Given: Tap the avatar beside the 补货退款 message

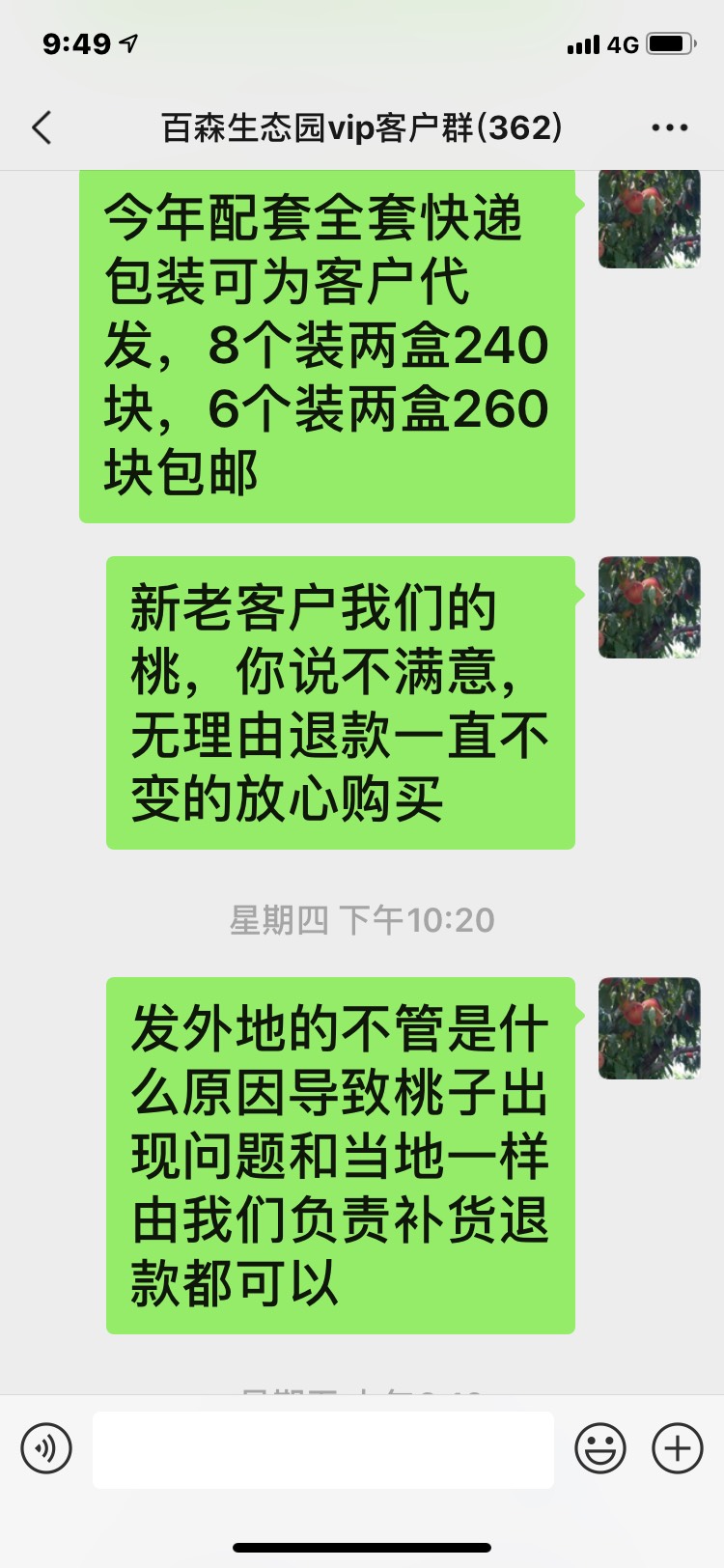Looking at the screenshot, I should point(649,1028).
